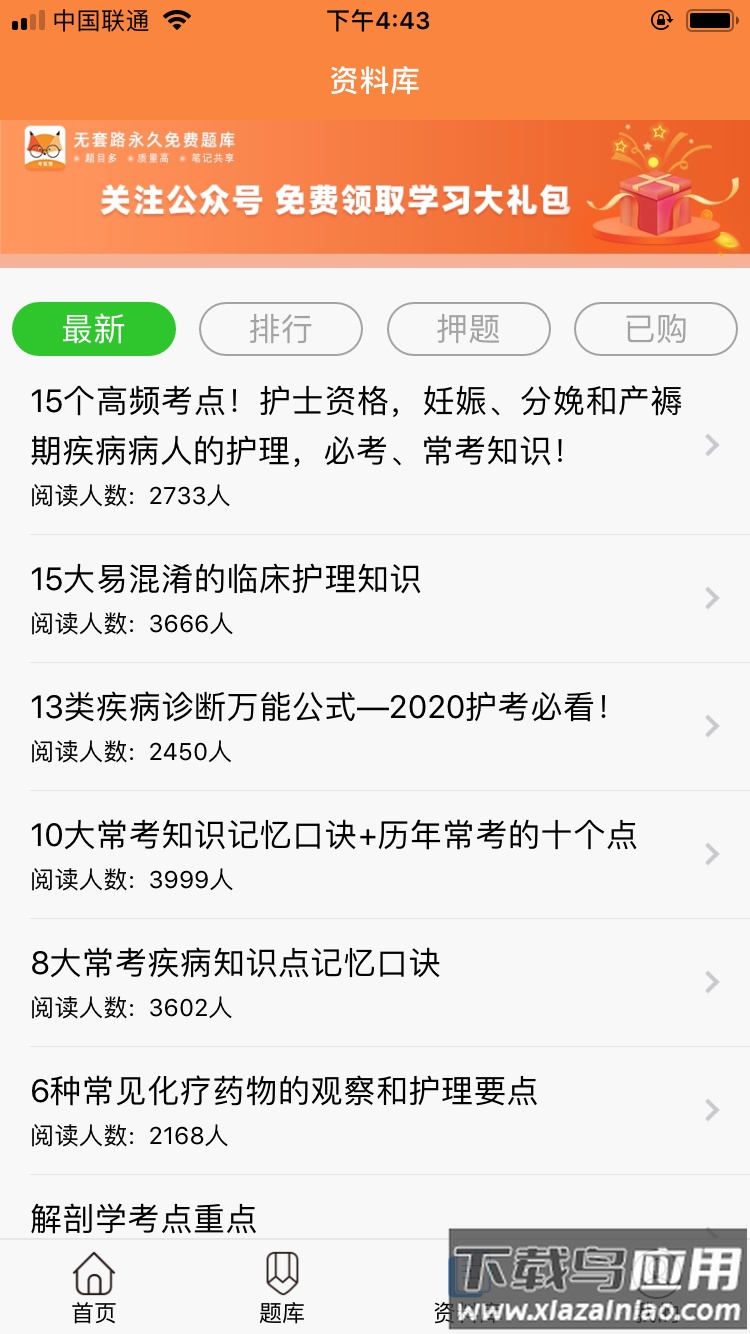Select the 最新 filter pill

93,329
